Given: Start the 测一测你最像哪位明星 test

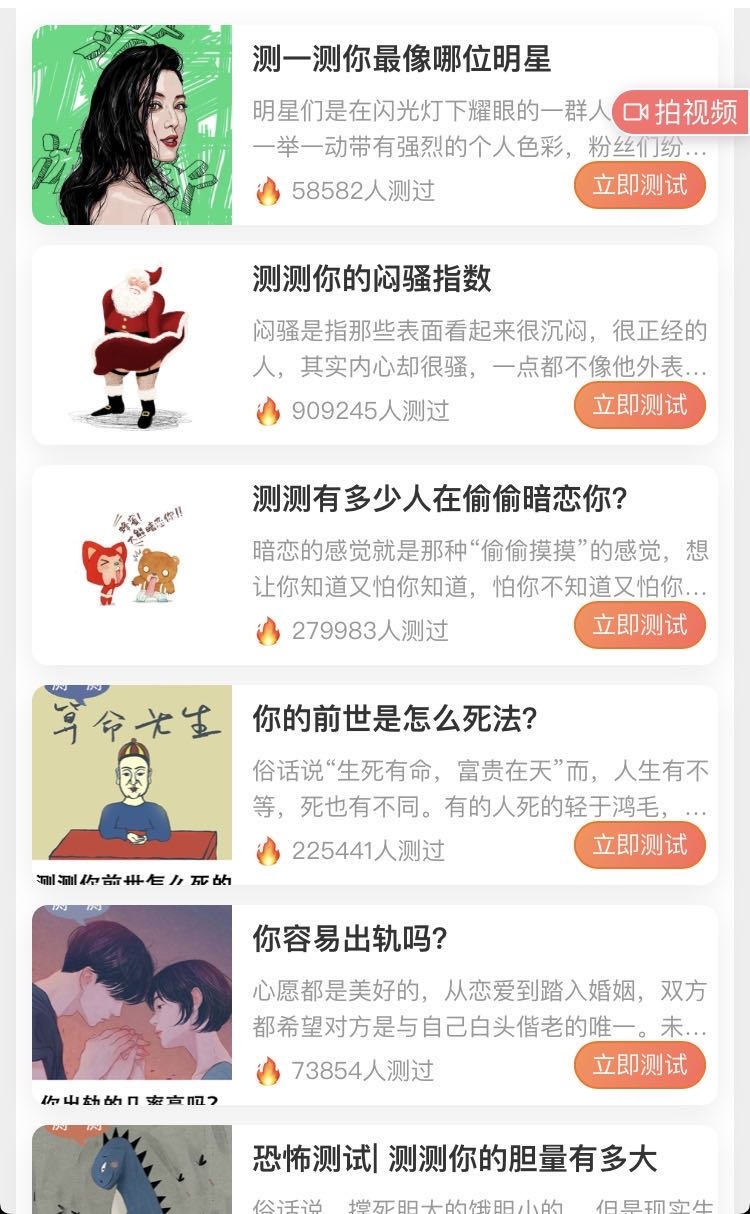Looking at the screenshot, I should click(x=639, y=186).
